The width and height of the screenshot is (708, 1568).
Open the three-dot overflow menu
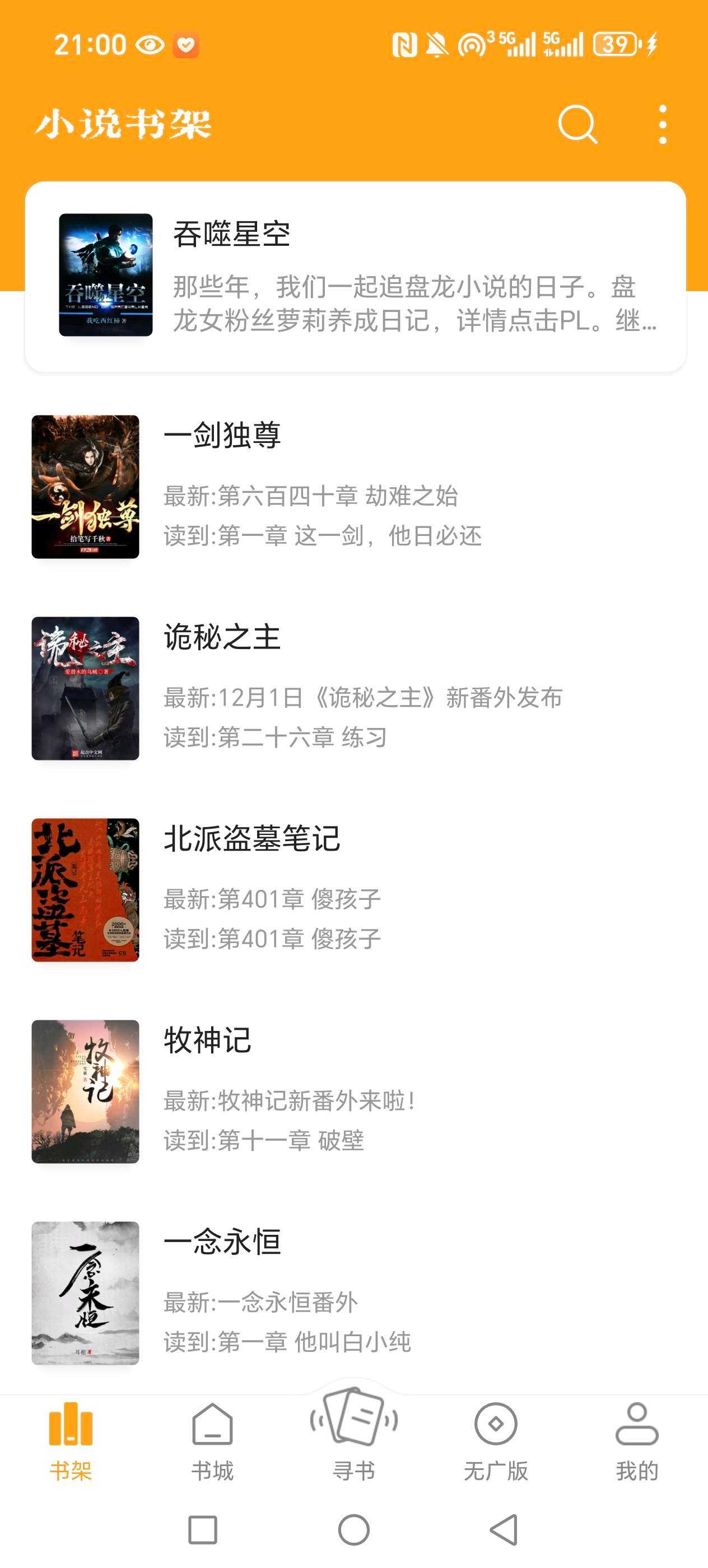662,124
